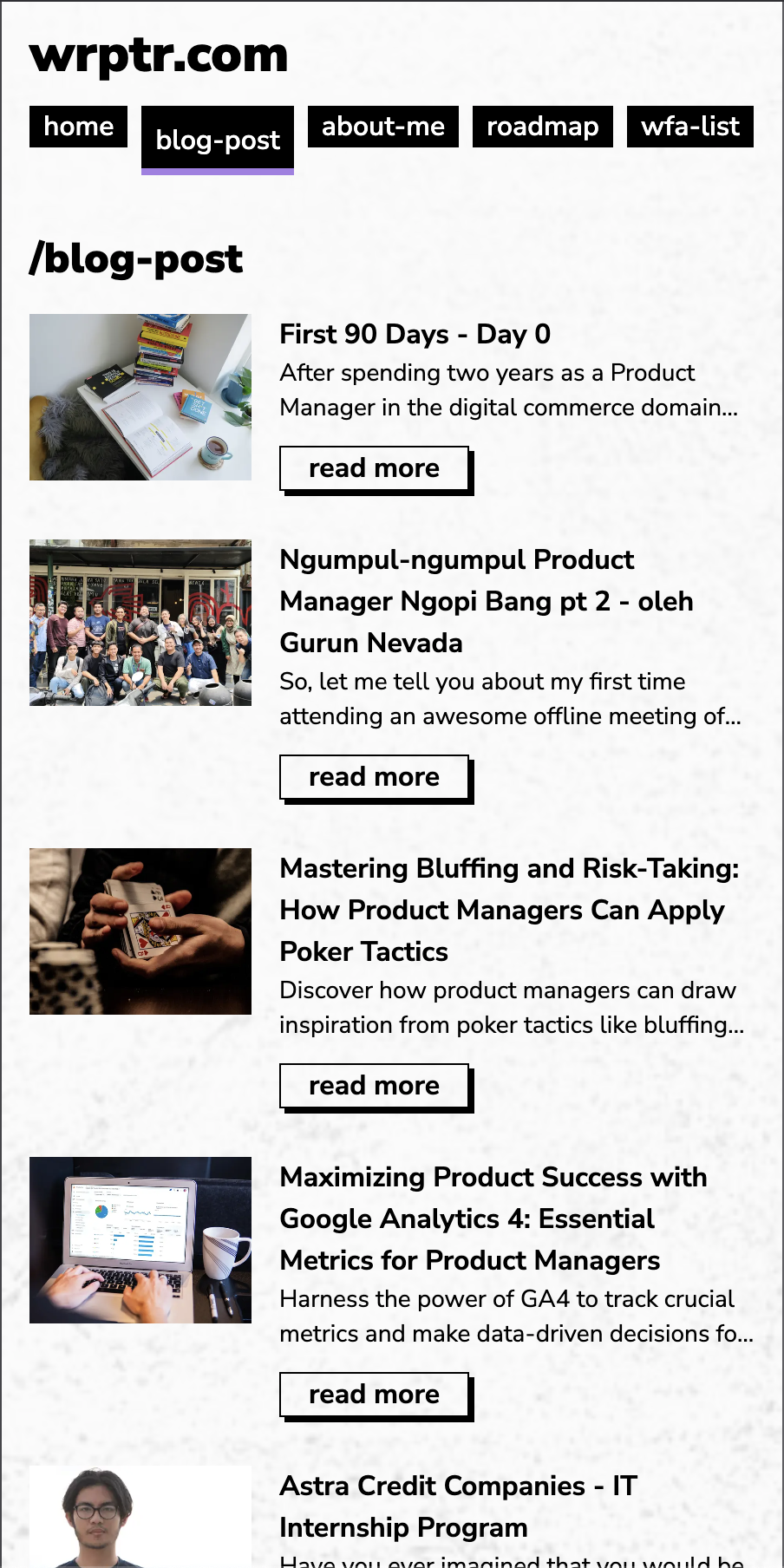Switch to the roadmap page

point(542,127)
